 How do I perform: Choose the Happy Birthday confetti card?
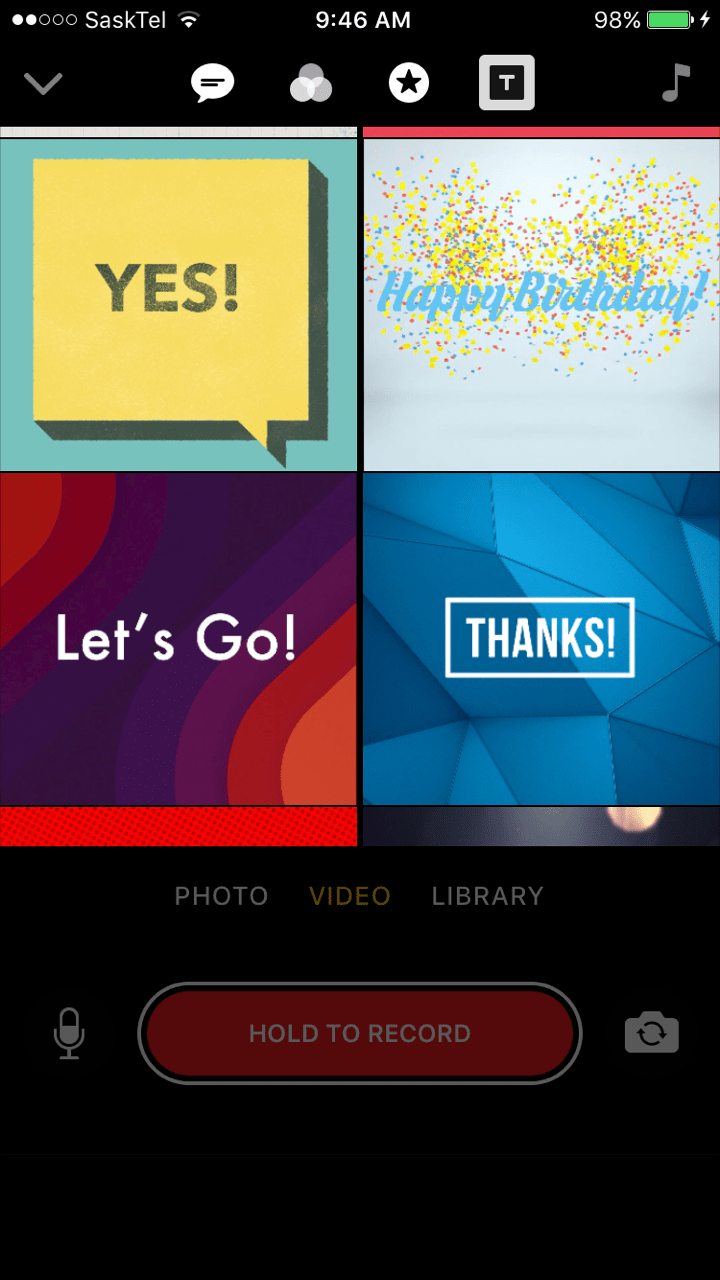(541, 304)
